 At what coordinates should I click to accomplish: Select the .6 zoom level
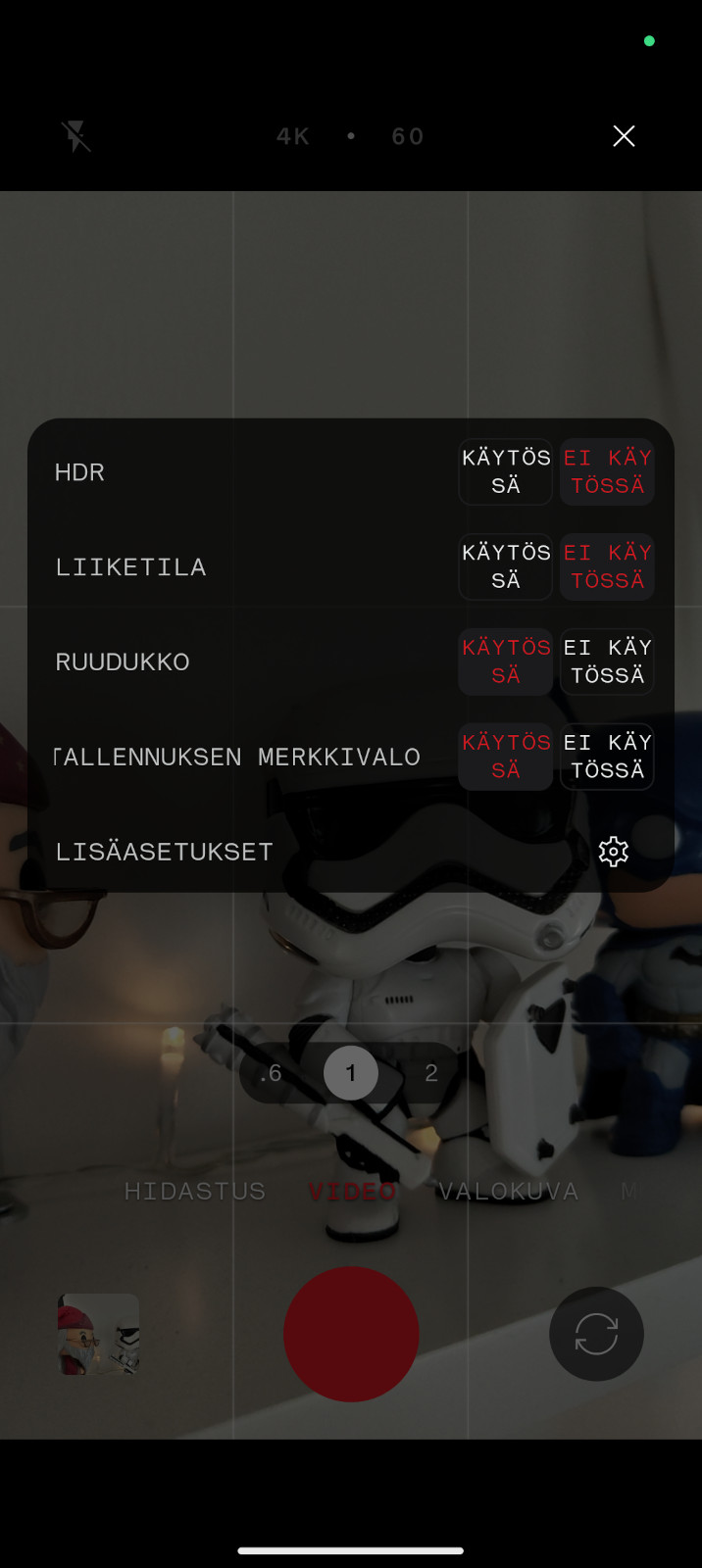click(x=272, y=1073)
